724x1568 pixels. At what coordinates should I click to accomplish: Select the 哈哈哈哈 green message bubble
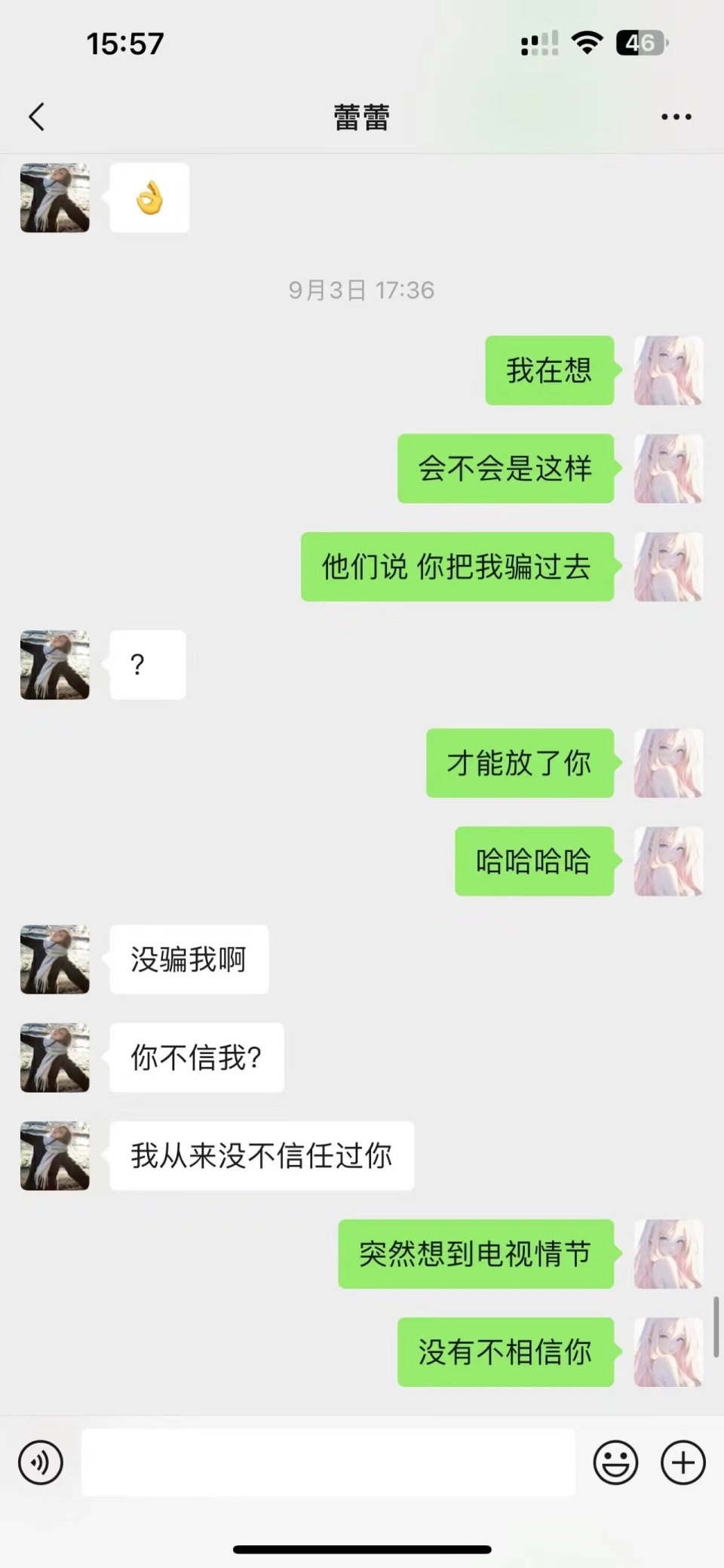534,862
